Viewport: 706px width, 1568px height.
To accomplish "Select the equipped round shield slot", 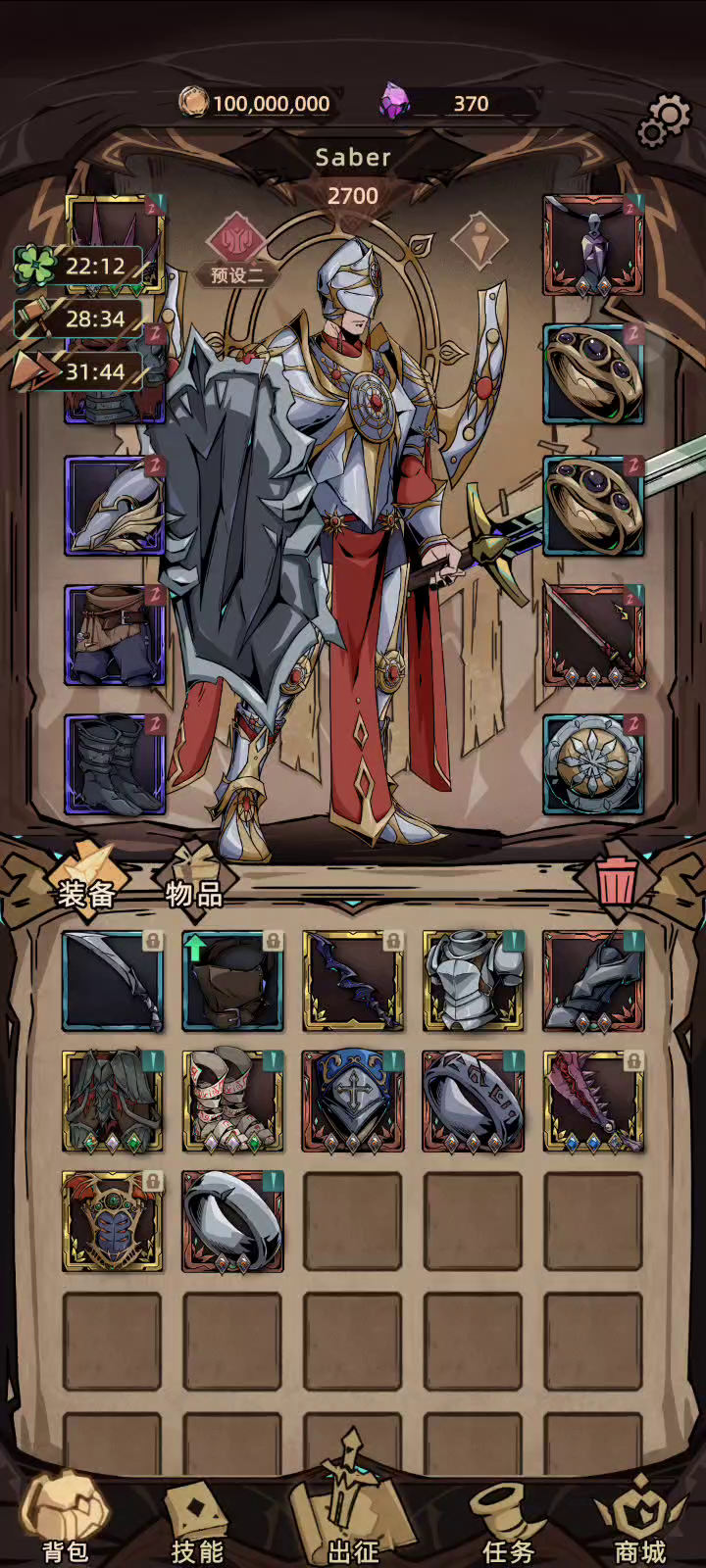I will point(593,764).
